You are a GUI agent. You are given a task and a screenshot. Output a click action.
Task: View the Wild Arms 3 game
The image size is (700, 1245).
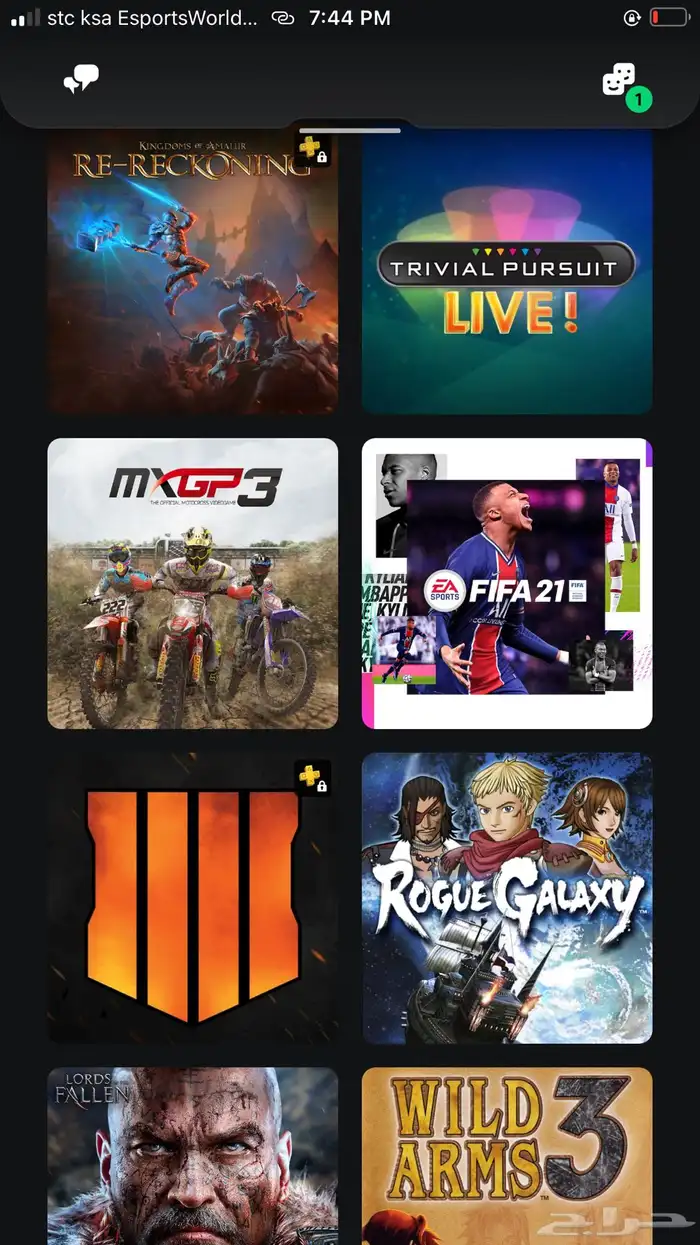[506, 1155]
